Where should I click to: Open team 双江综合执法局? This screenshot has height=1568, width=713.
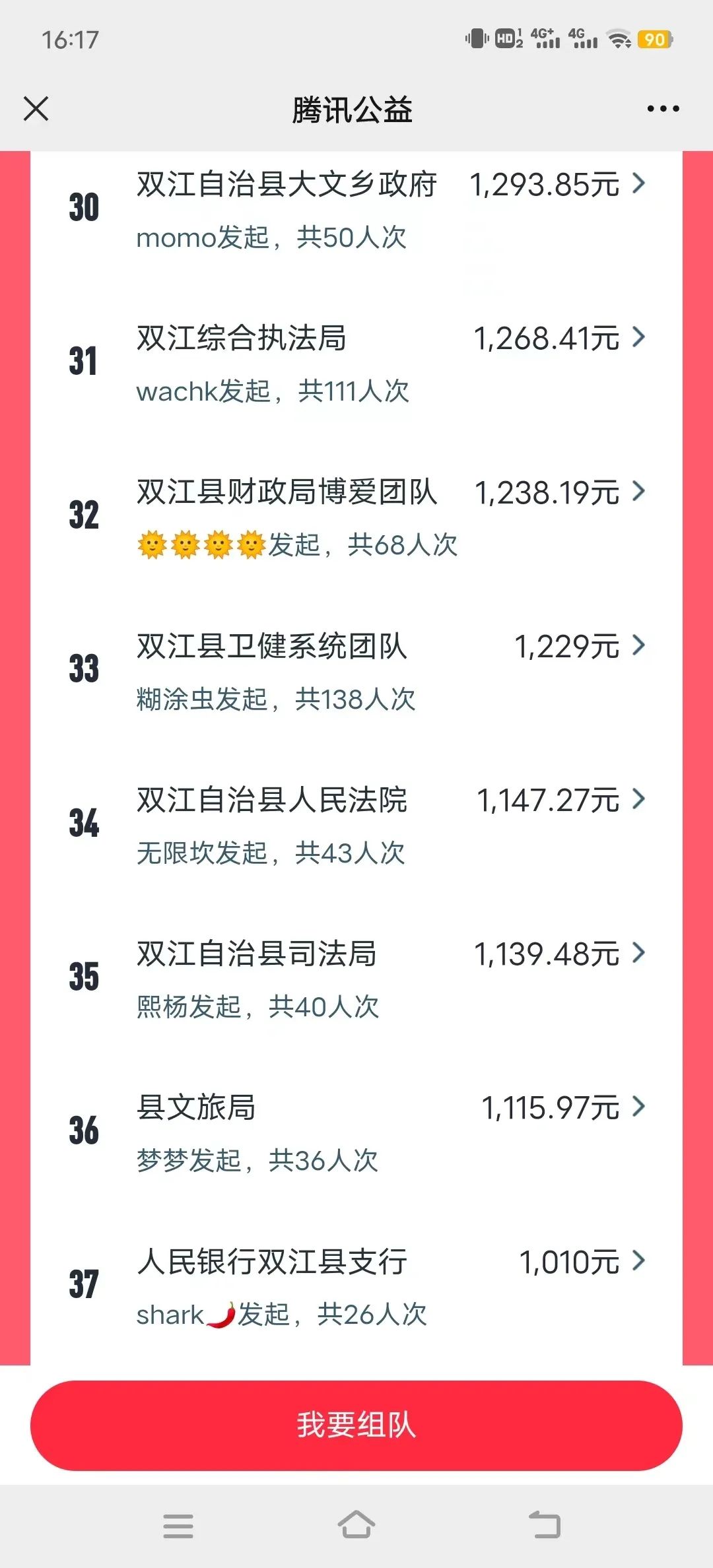tap(356, 364)
